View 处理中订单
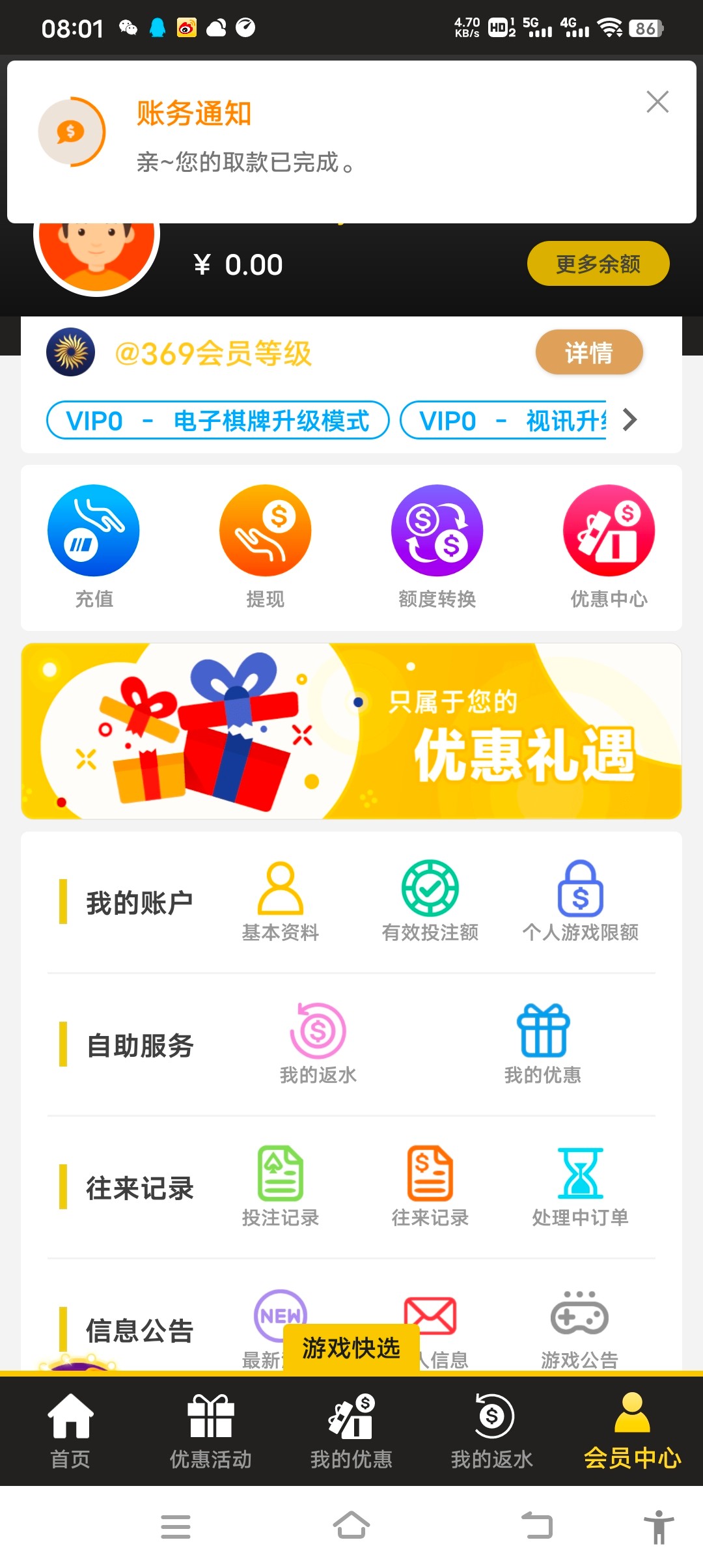The height and width of the screenshot is (1568, 703). [x=580, y=1186]
